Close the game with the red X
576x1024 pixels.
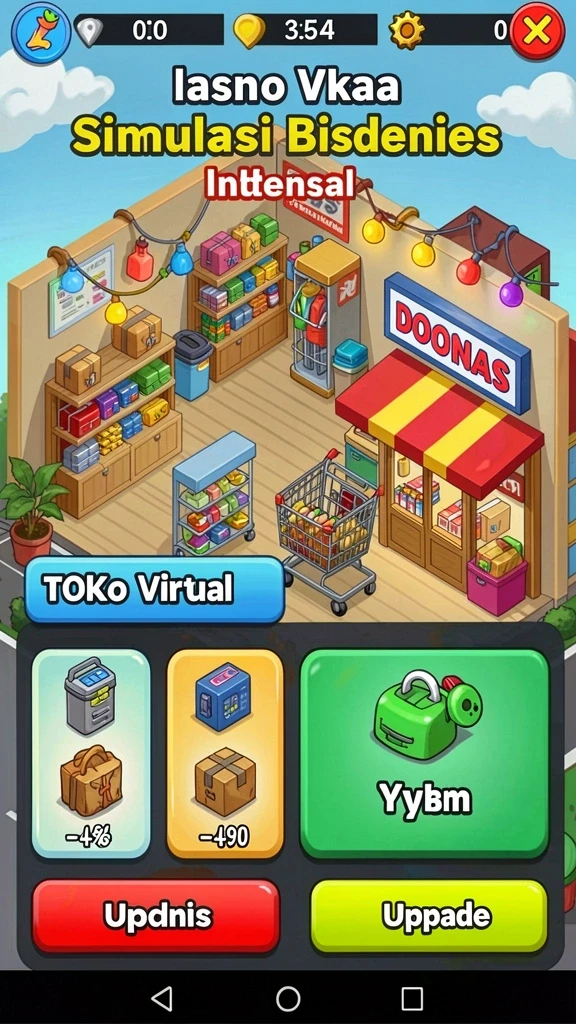pyautogui.click(x=537, y=31)
